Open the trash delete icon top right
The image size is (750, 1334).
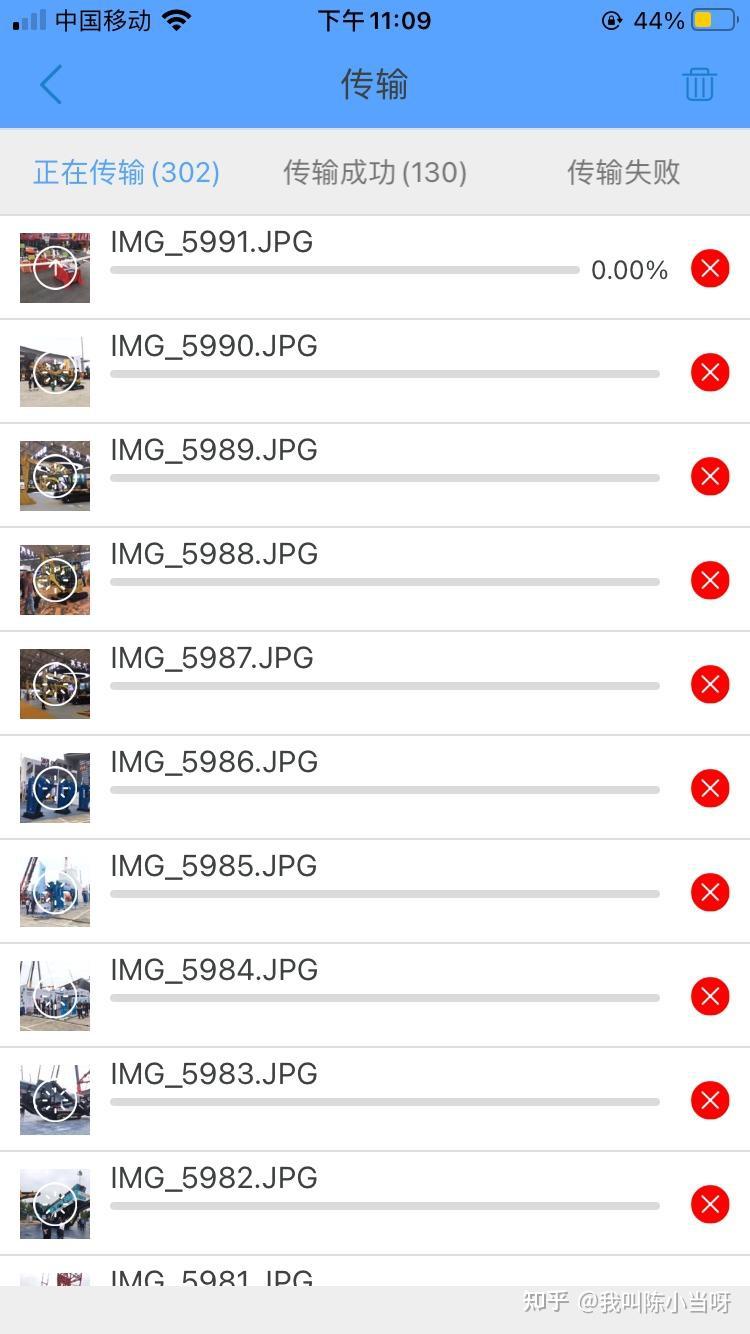tap(699, 84)
